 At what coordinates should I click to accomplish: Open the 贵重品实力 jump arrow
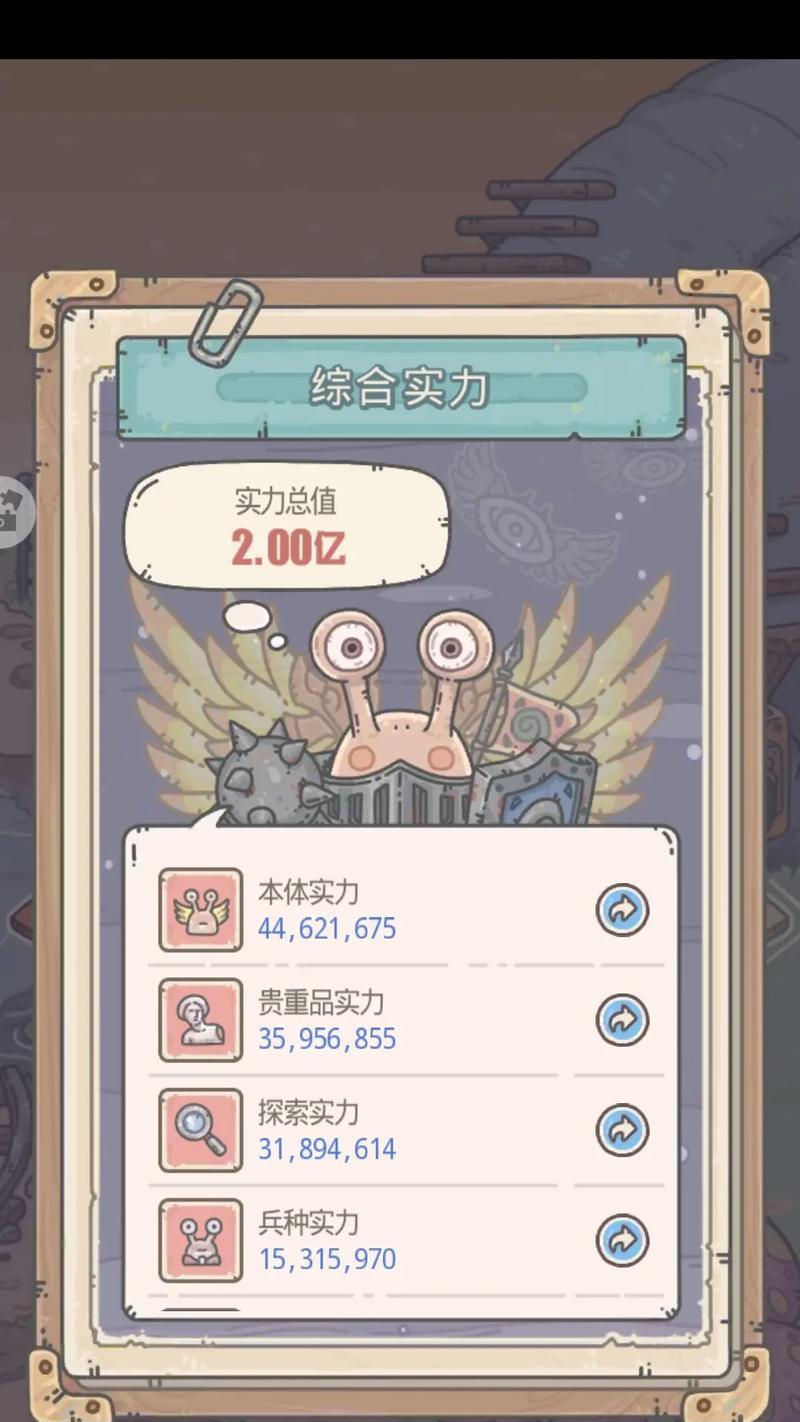point(623,1020)
